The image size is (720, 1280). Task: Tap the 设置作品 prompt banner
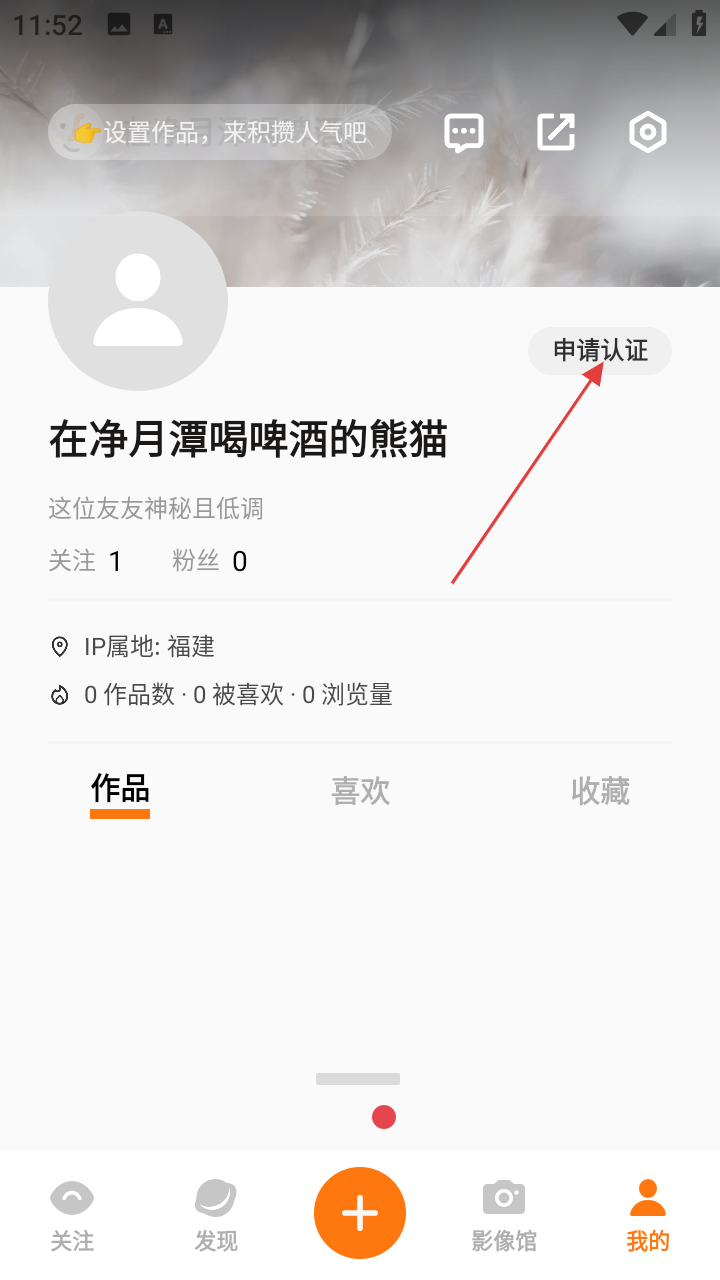point(220,132)
